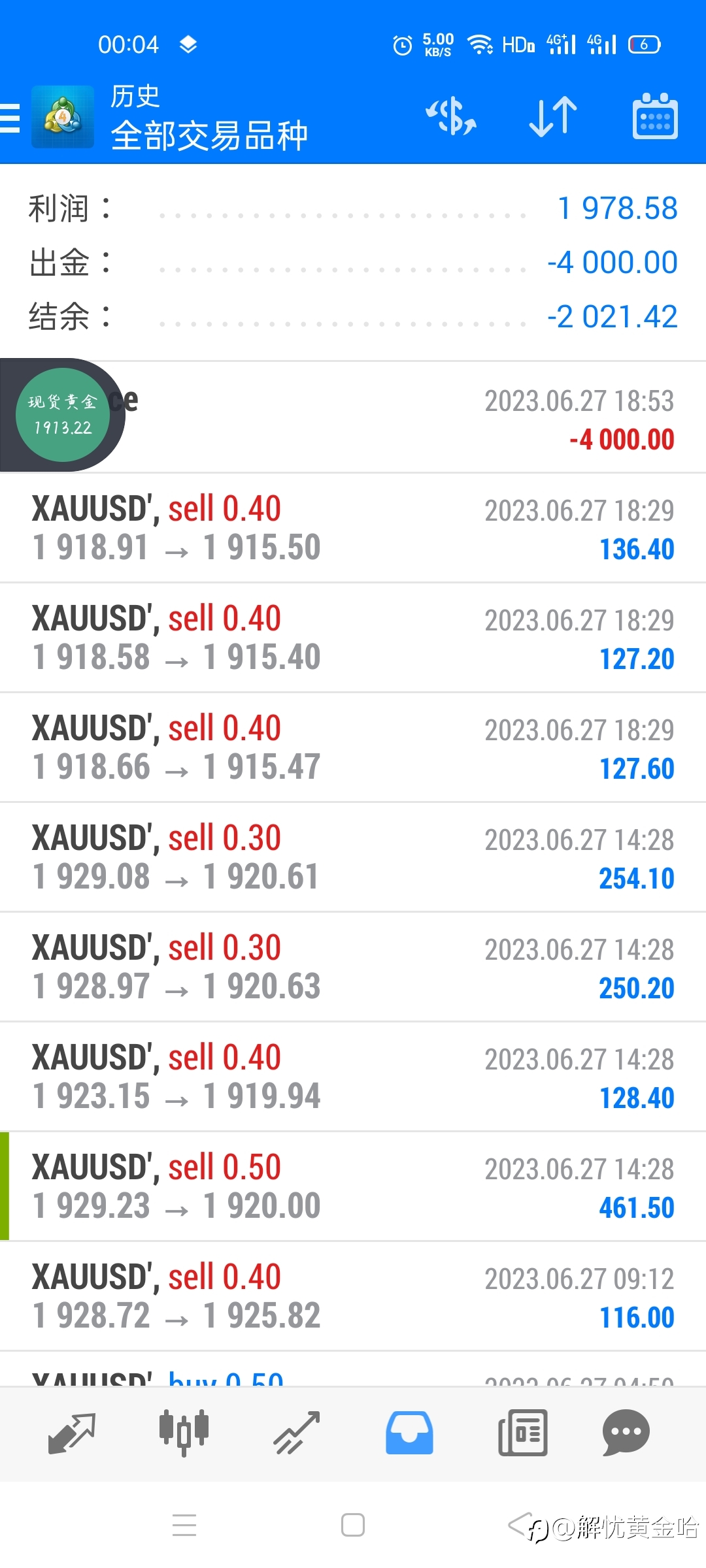Switch to the candlestick chart tab

(184, 1433)
